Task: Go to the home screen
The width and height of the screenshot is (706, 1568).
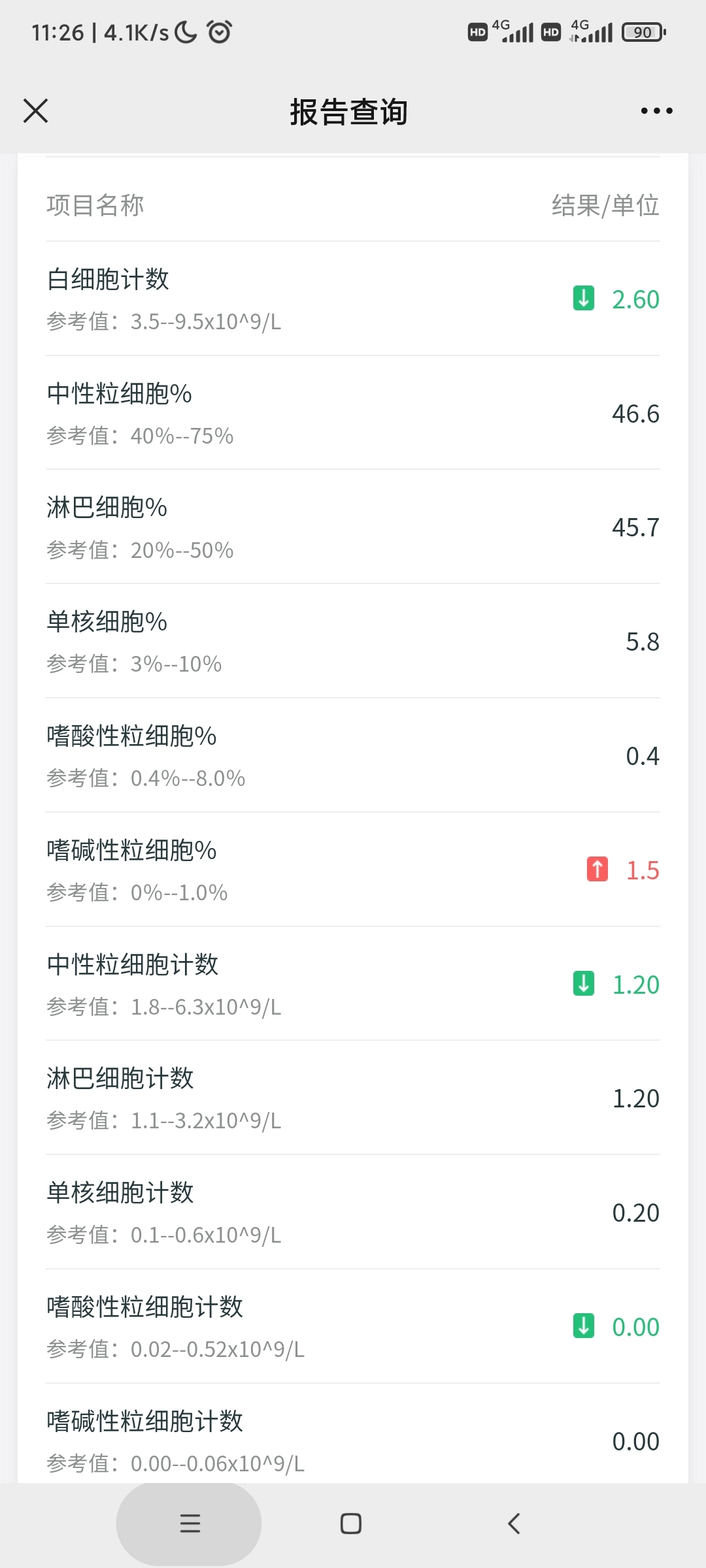Action: click(351, 1524)
